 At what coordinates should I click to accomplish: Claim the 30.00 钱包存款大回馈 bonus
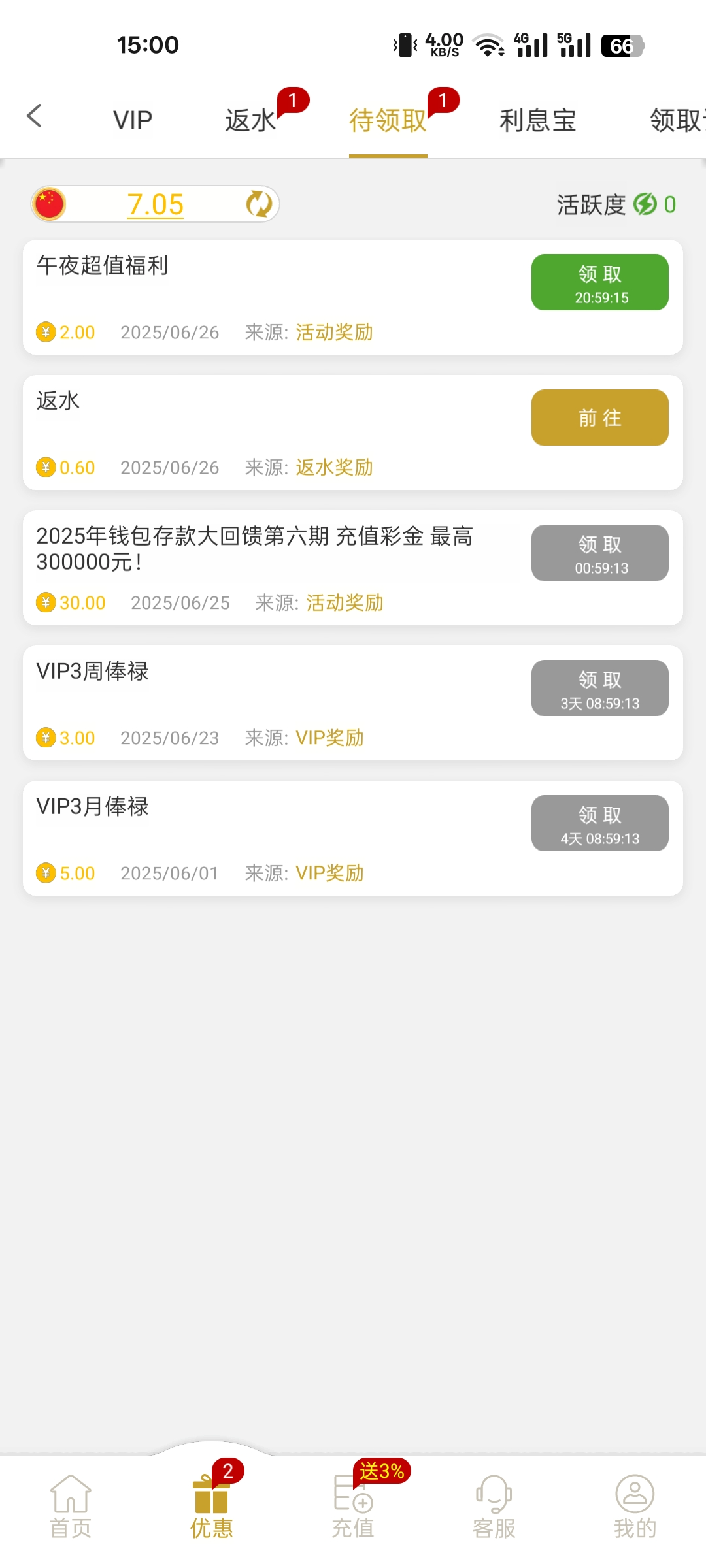click(x=599, y=553)
